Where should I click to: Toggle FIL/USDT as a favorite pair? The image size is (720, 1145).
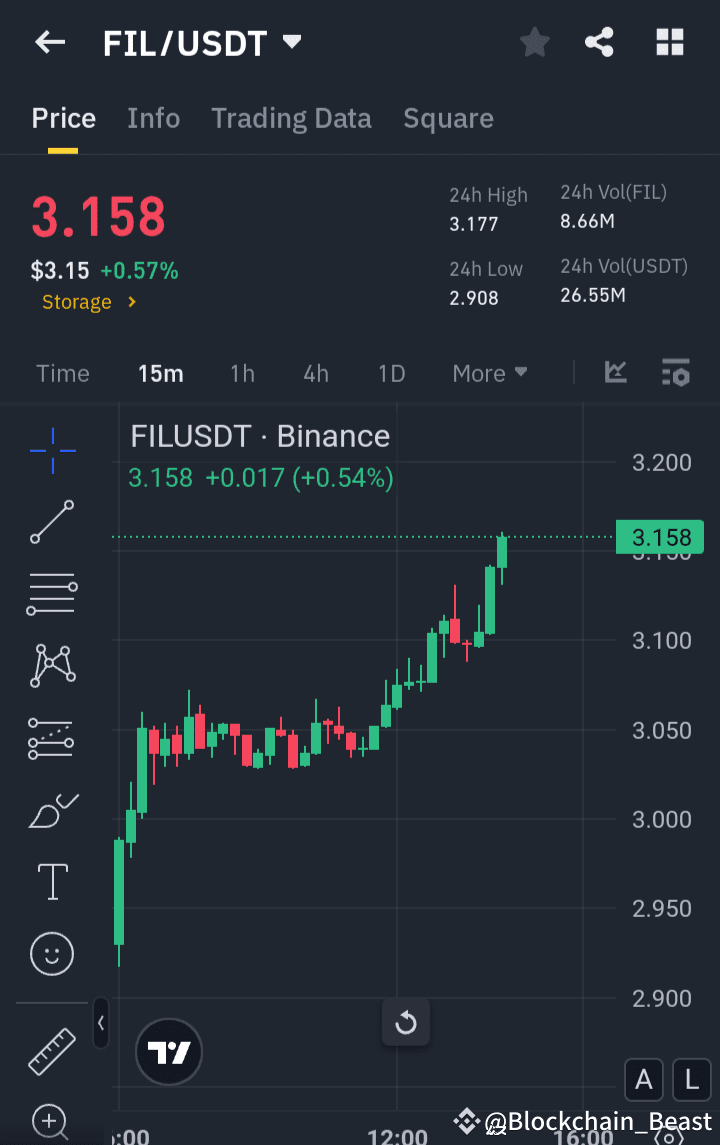534,42
